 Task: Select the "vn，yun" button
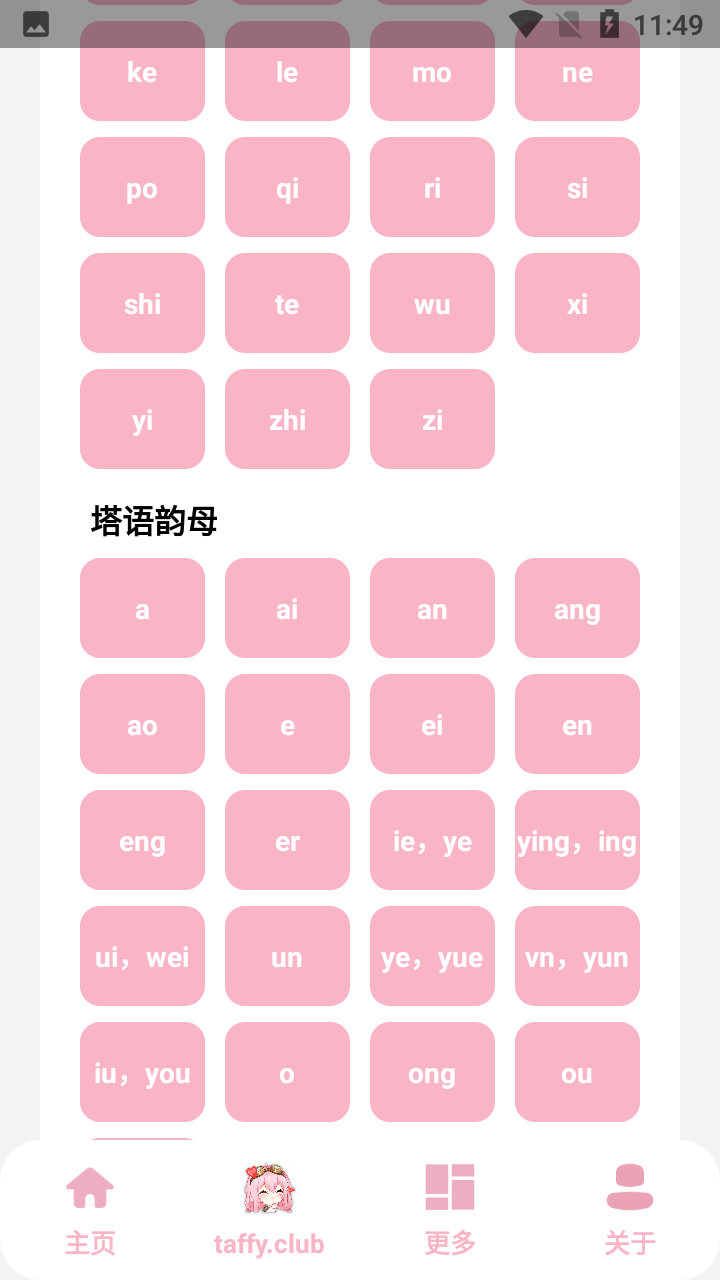coord(577,956)
